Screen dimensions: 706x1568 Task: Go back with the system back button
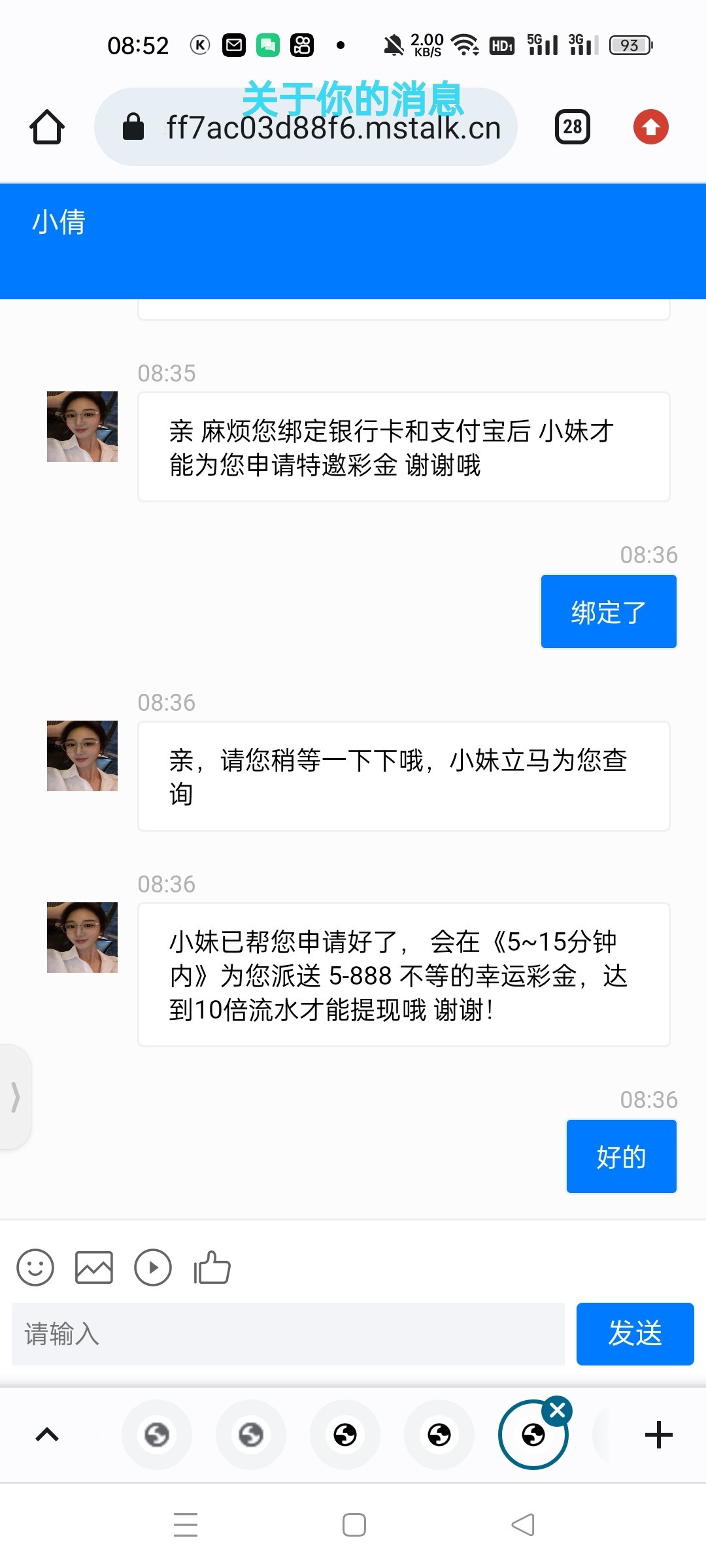pos(523,1525)
